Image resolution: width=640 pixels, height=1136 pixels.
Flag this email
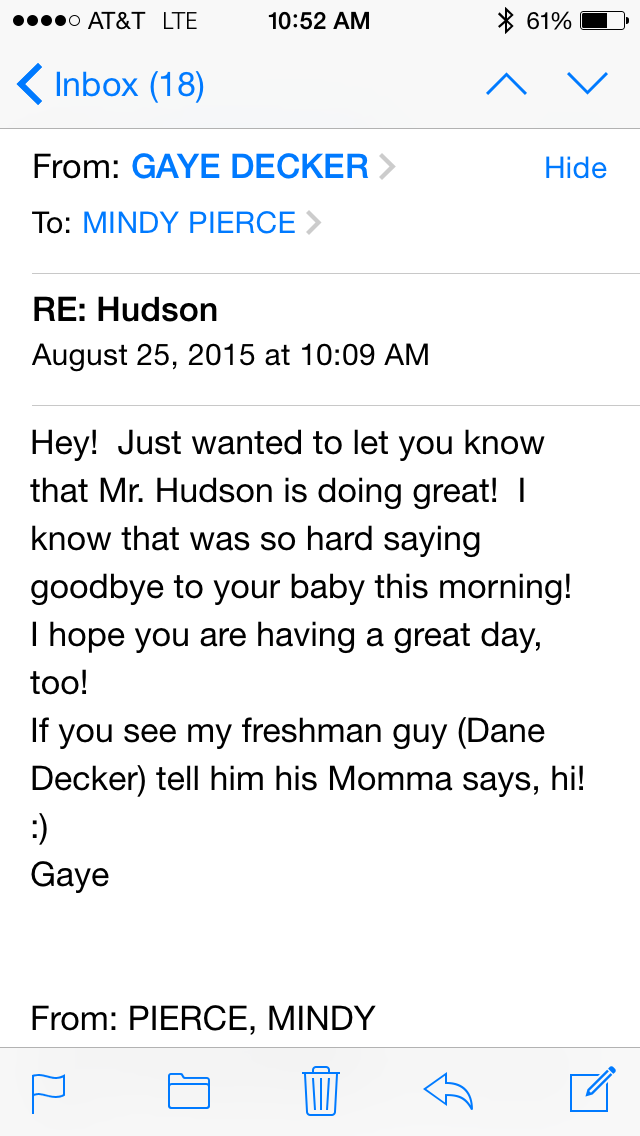click(x=49, y=1092)
